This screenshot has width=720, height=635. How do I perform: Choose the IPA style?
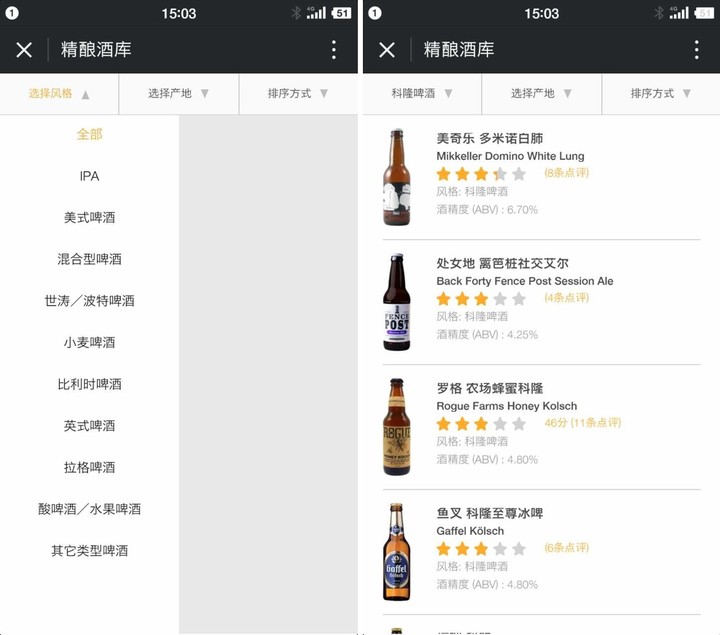click(90, 176)
